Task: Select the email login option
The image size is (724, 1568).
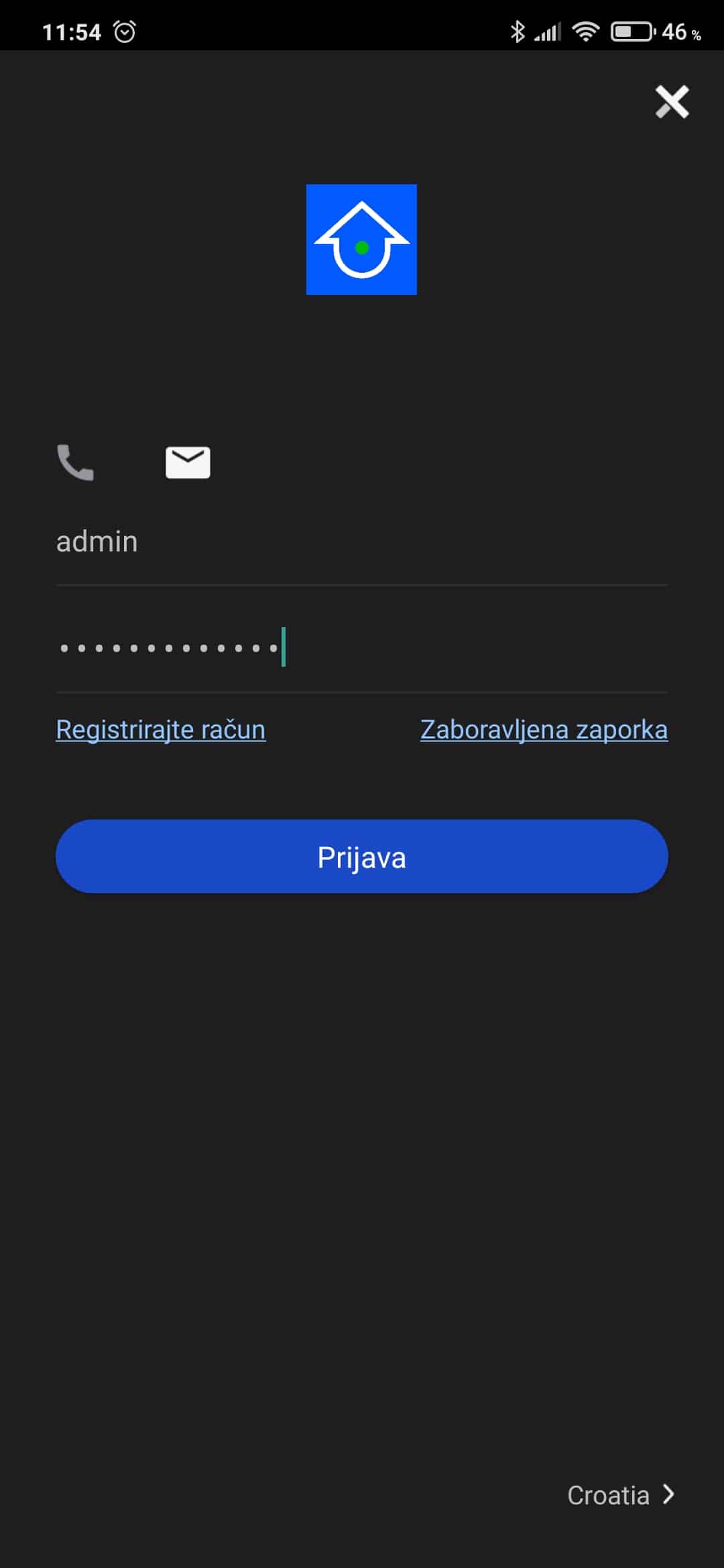Action: 188,462
